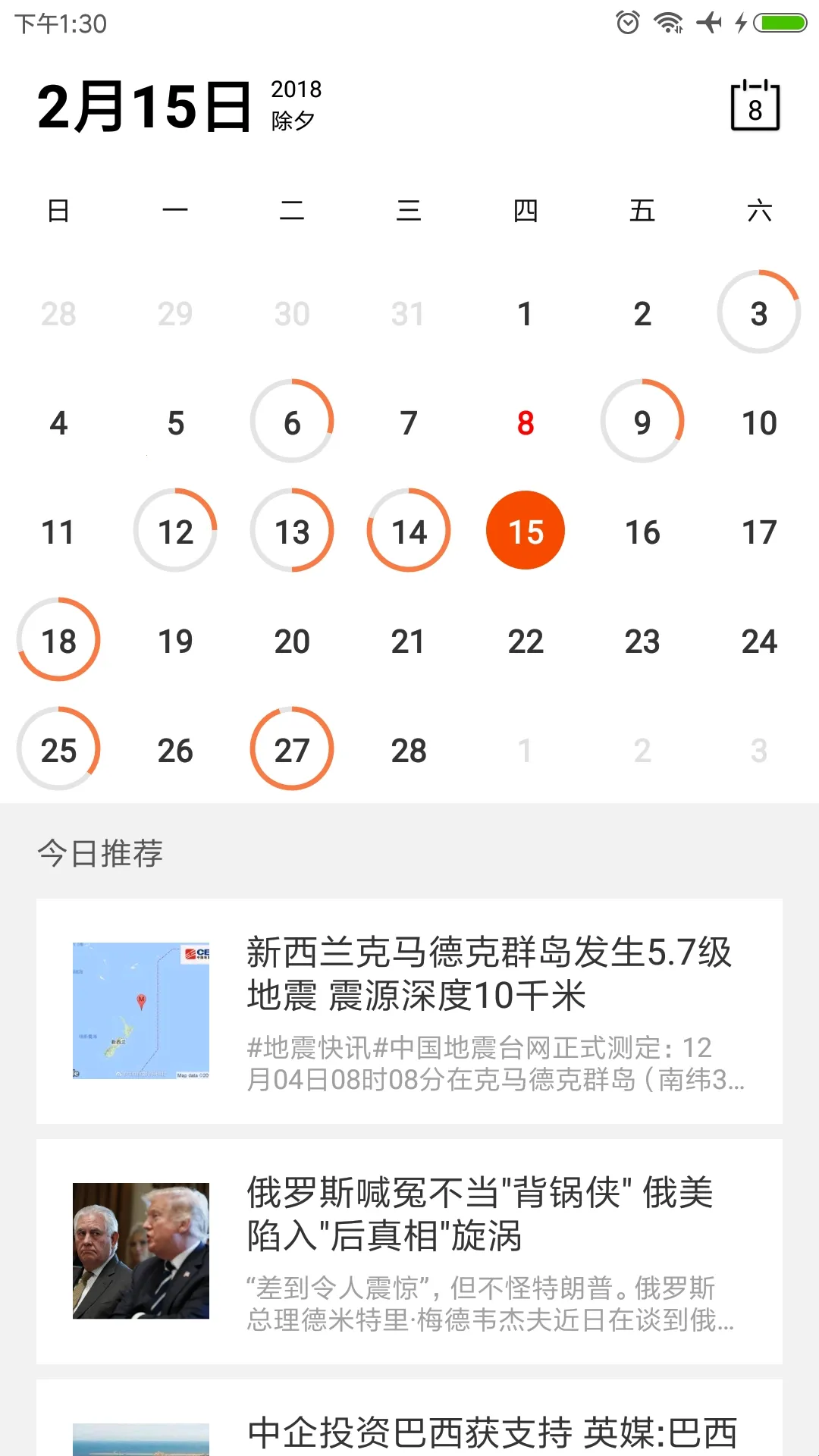Tap the 除夕 festival label

point(295,120)
